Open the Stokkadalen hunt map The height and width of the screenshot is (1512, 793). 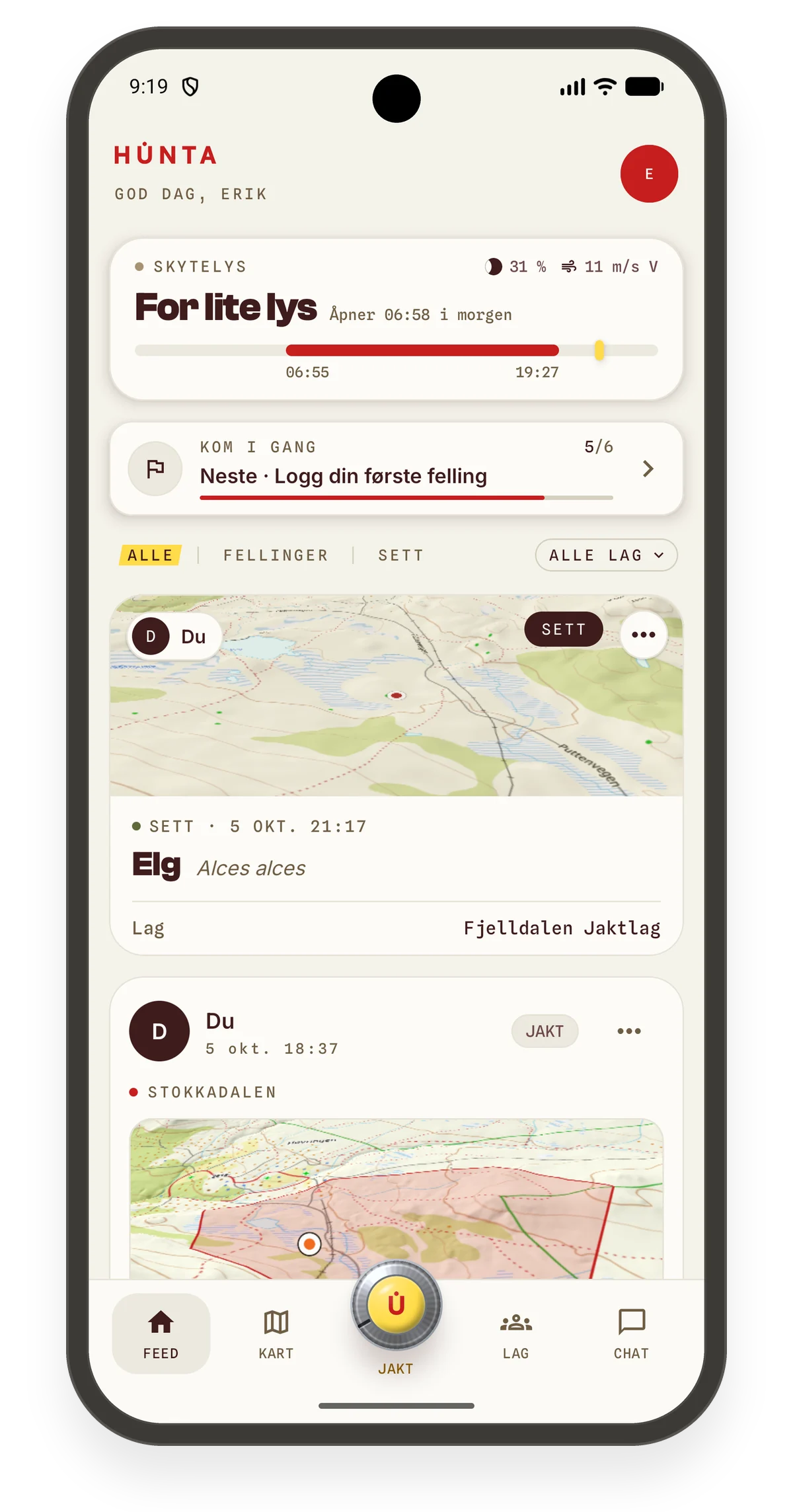coord(397,1199)
